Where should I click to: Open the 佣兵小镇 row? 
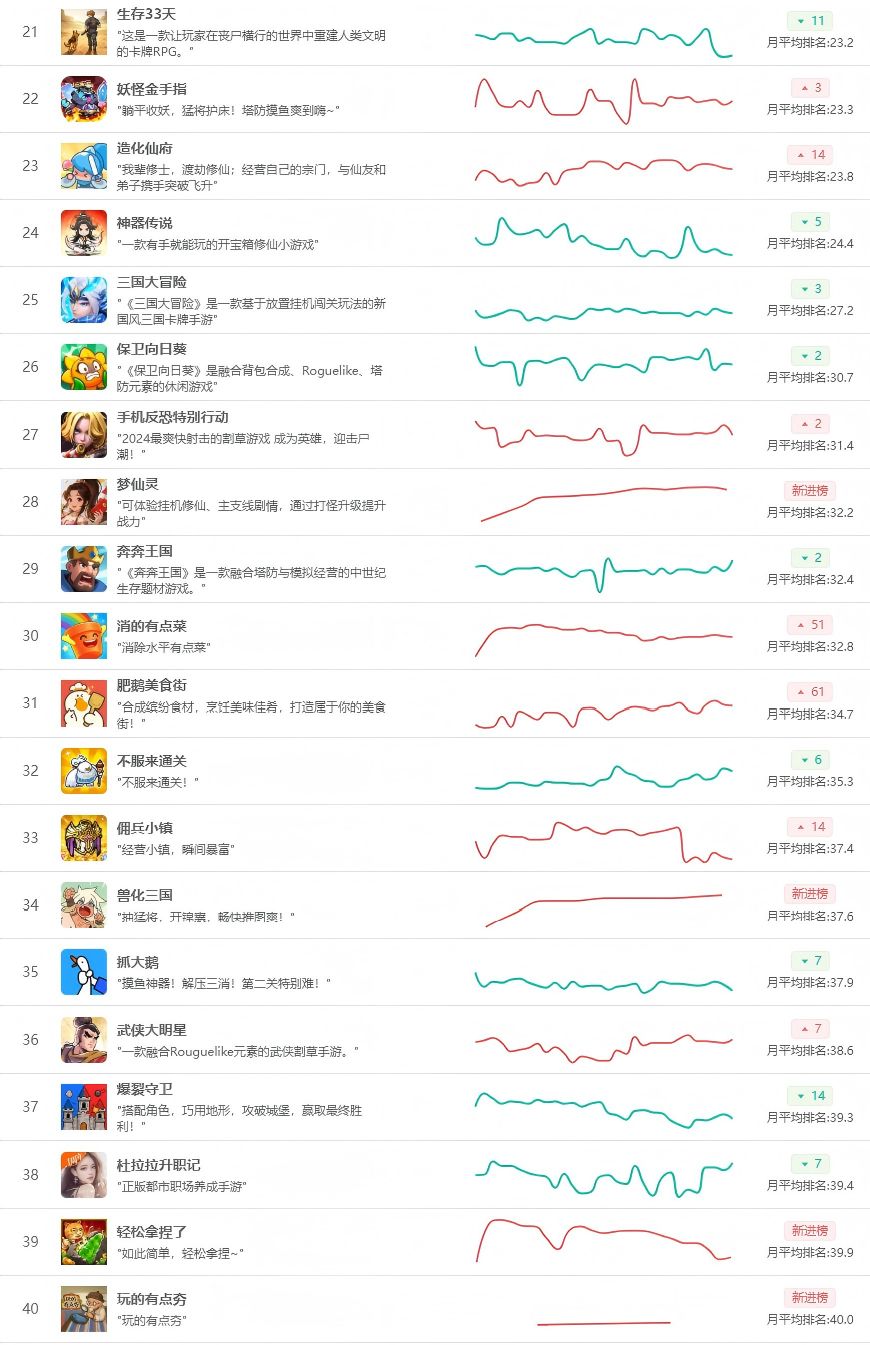(x=435, y=838)
